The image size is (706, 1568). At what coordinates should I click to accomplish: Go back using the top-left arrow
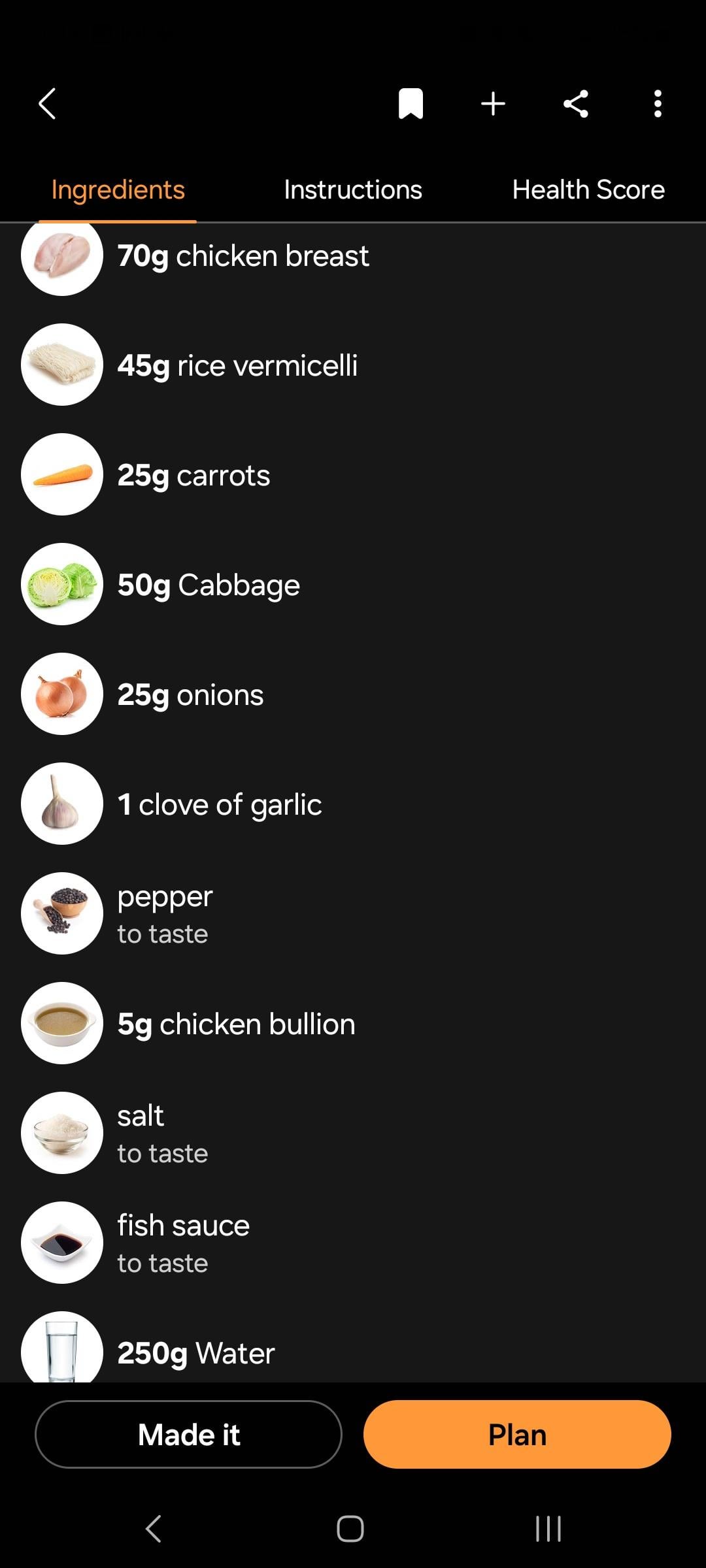tap(47, 104)
